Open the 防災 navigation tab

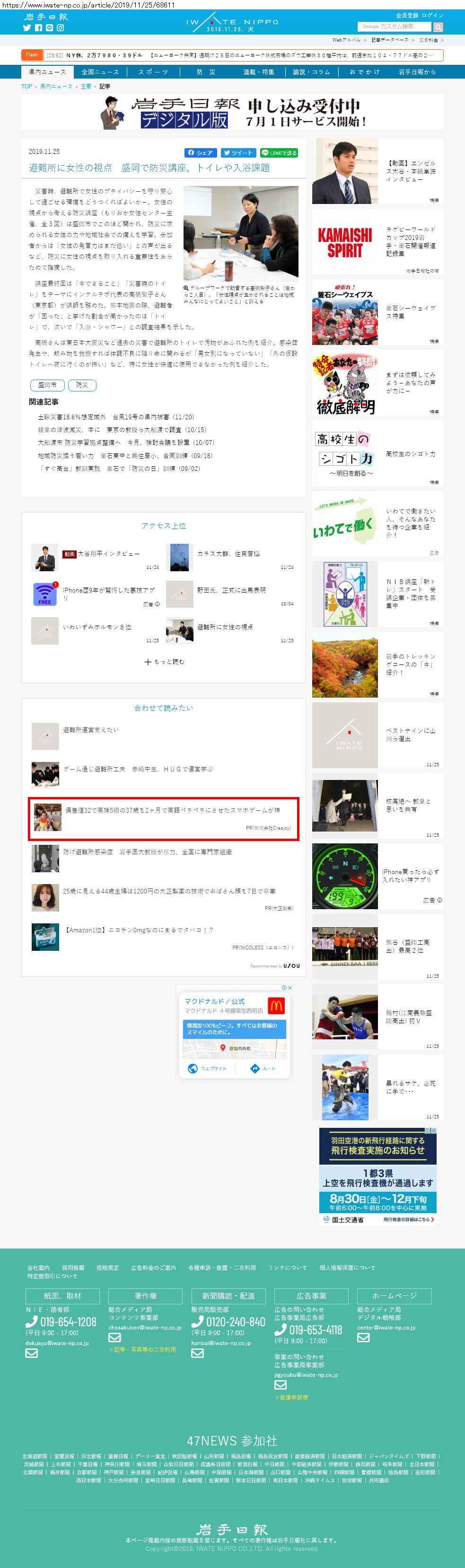(x=206, y=72)
